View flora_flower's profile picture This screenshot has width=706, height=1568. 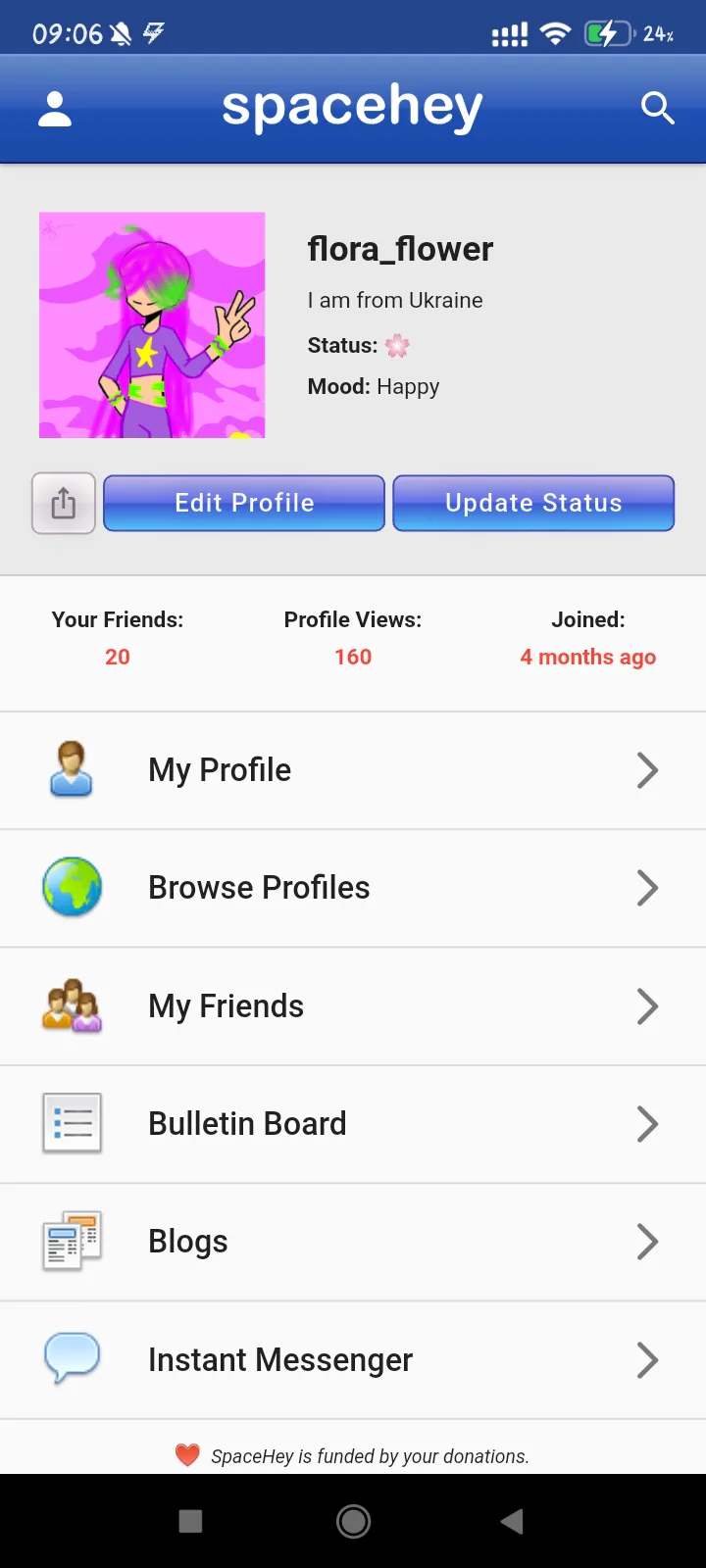point(152,325)
